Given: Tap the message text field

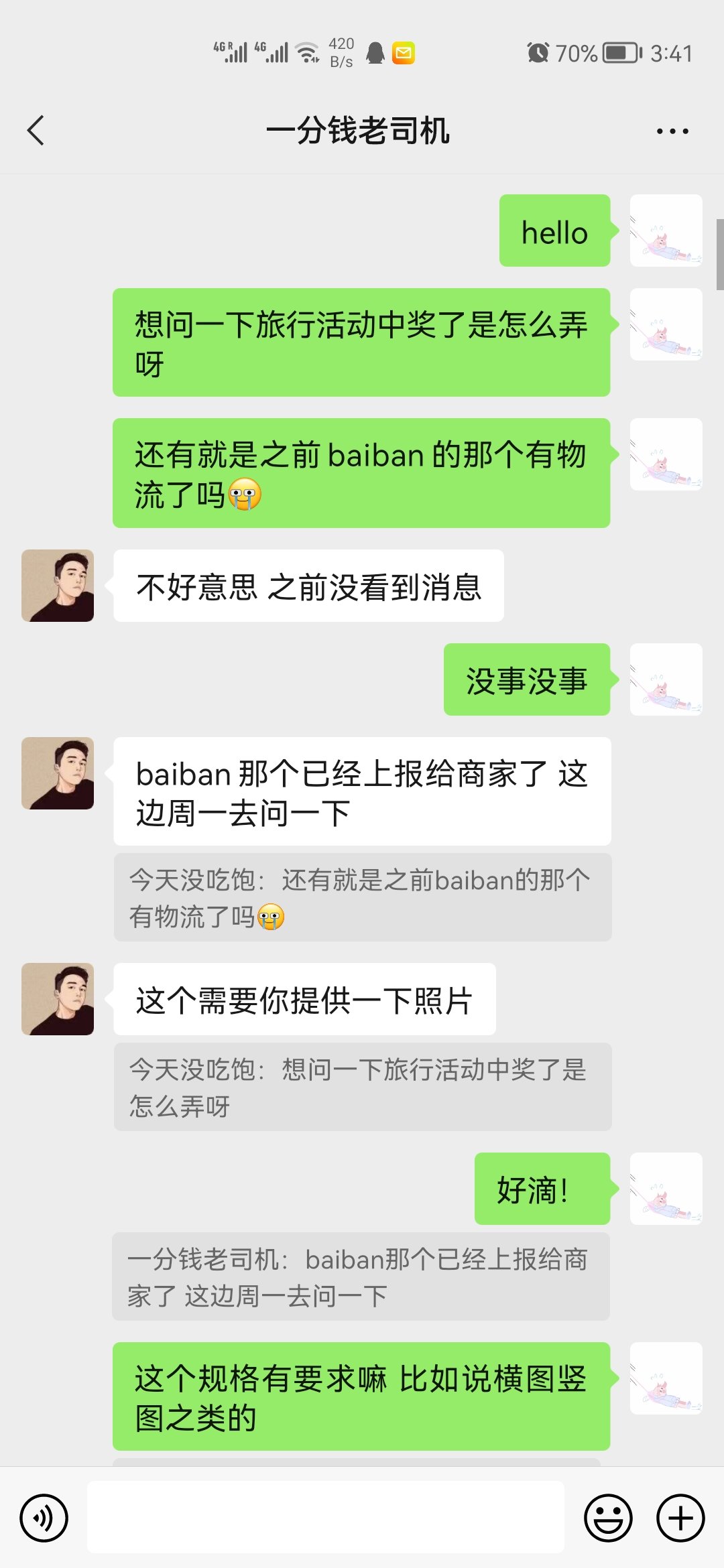Looking at the screenshot, I should pos(325,1518).
